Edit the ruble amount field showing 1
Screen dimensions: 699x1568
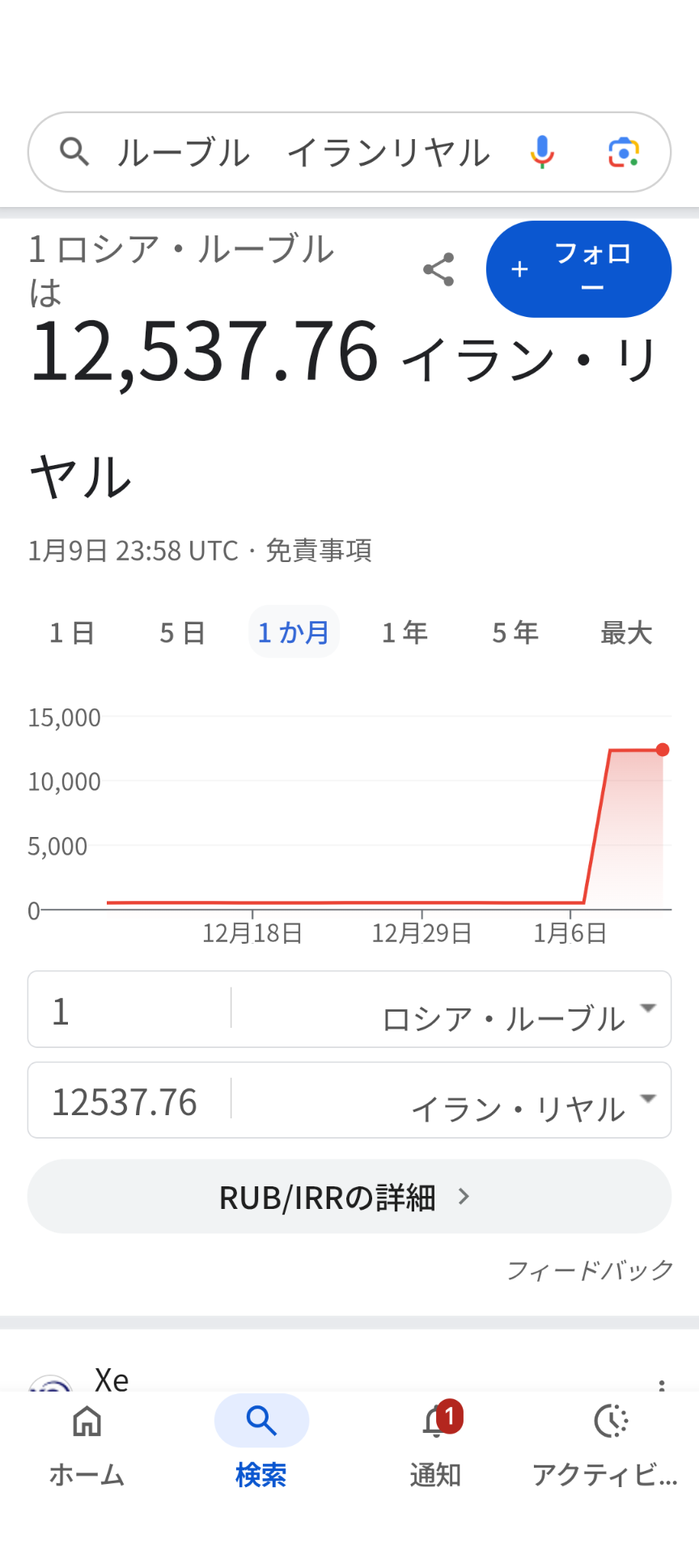tap(129, 1010)
